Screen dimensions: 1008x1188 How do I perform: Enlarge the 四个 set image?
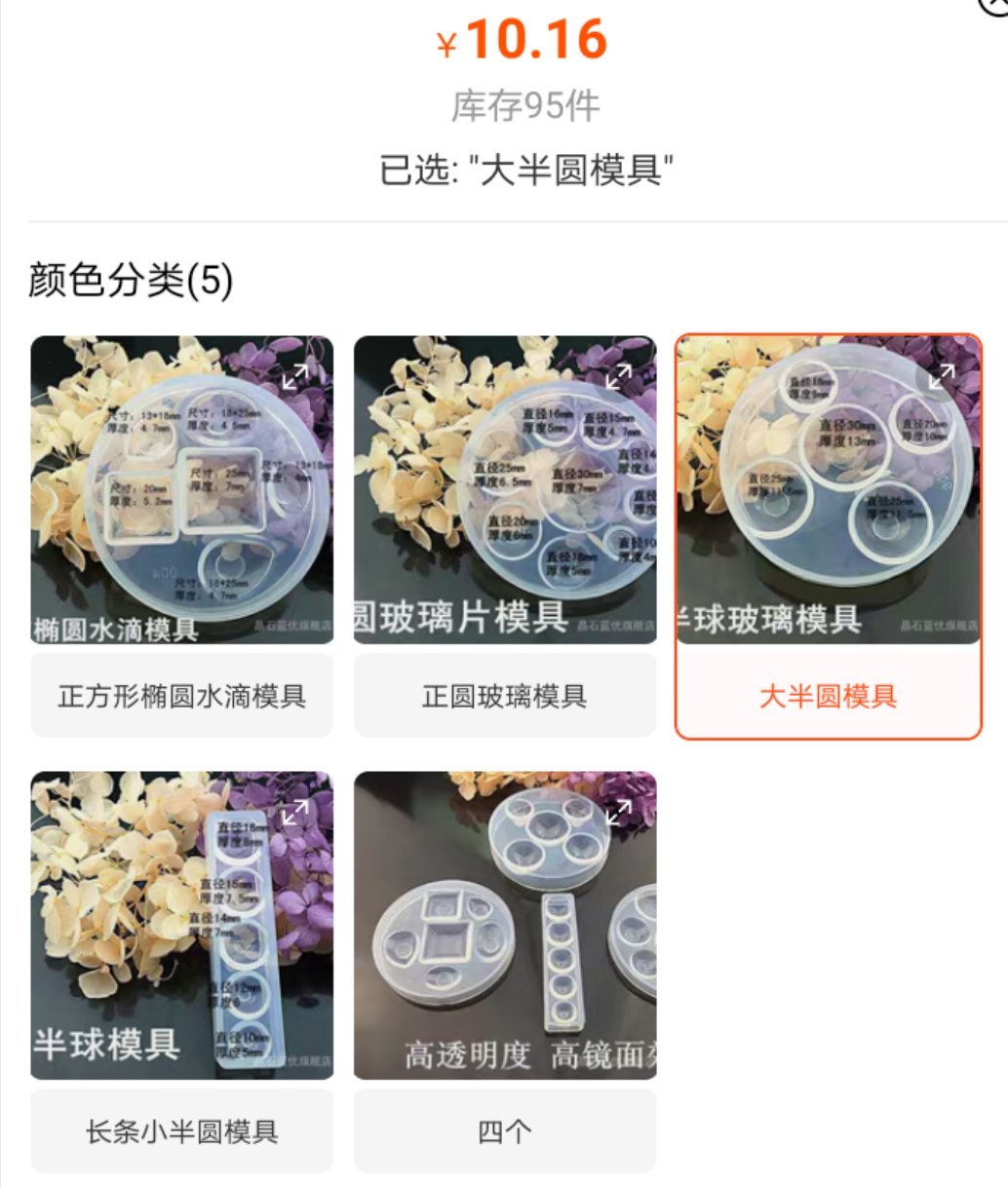click(618, 811)
